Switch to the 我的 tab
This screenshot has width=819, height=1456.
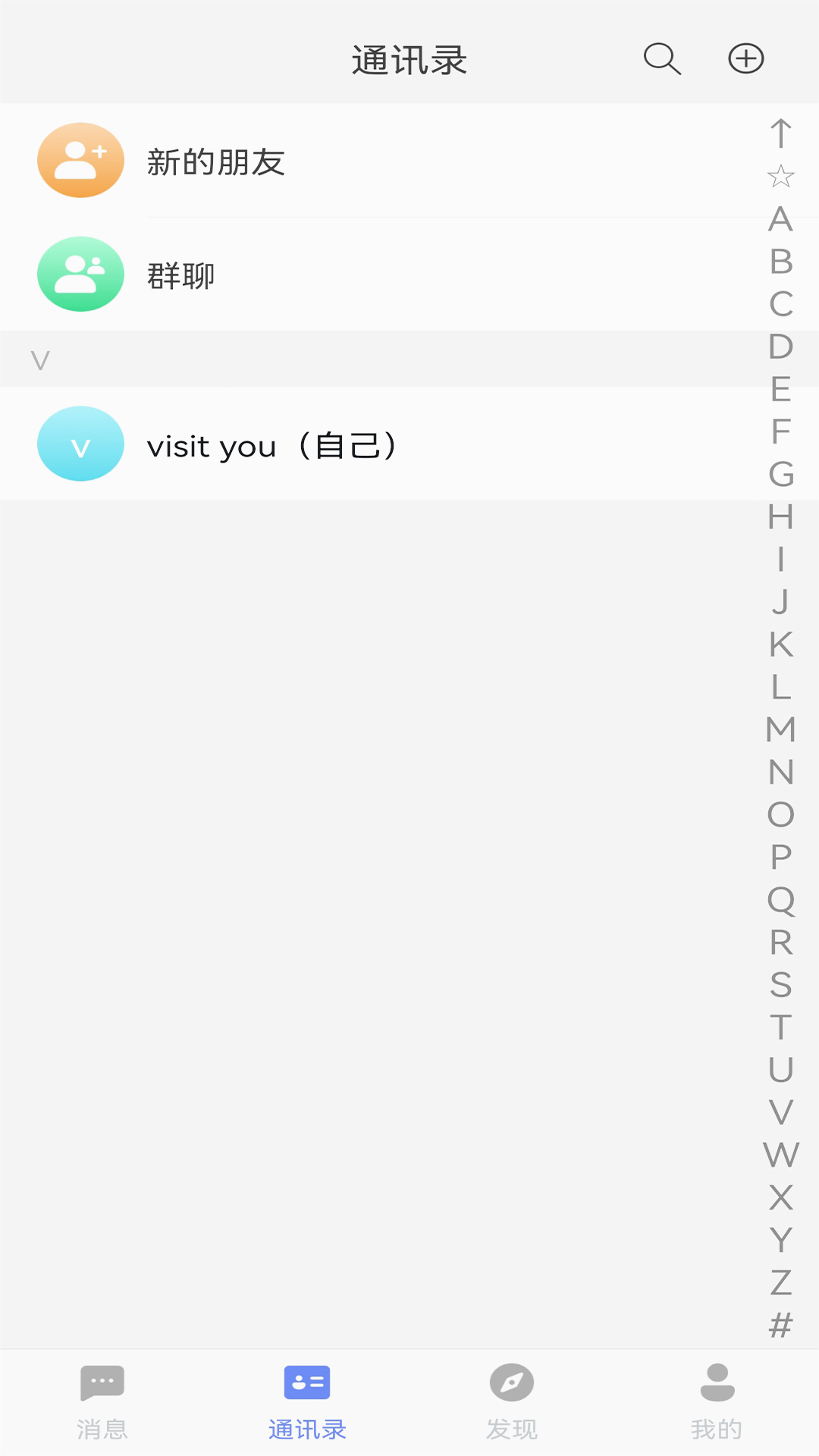(717, 1401)
